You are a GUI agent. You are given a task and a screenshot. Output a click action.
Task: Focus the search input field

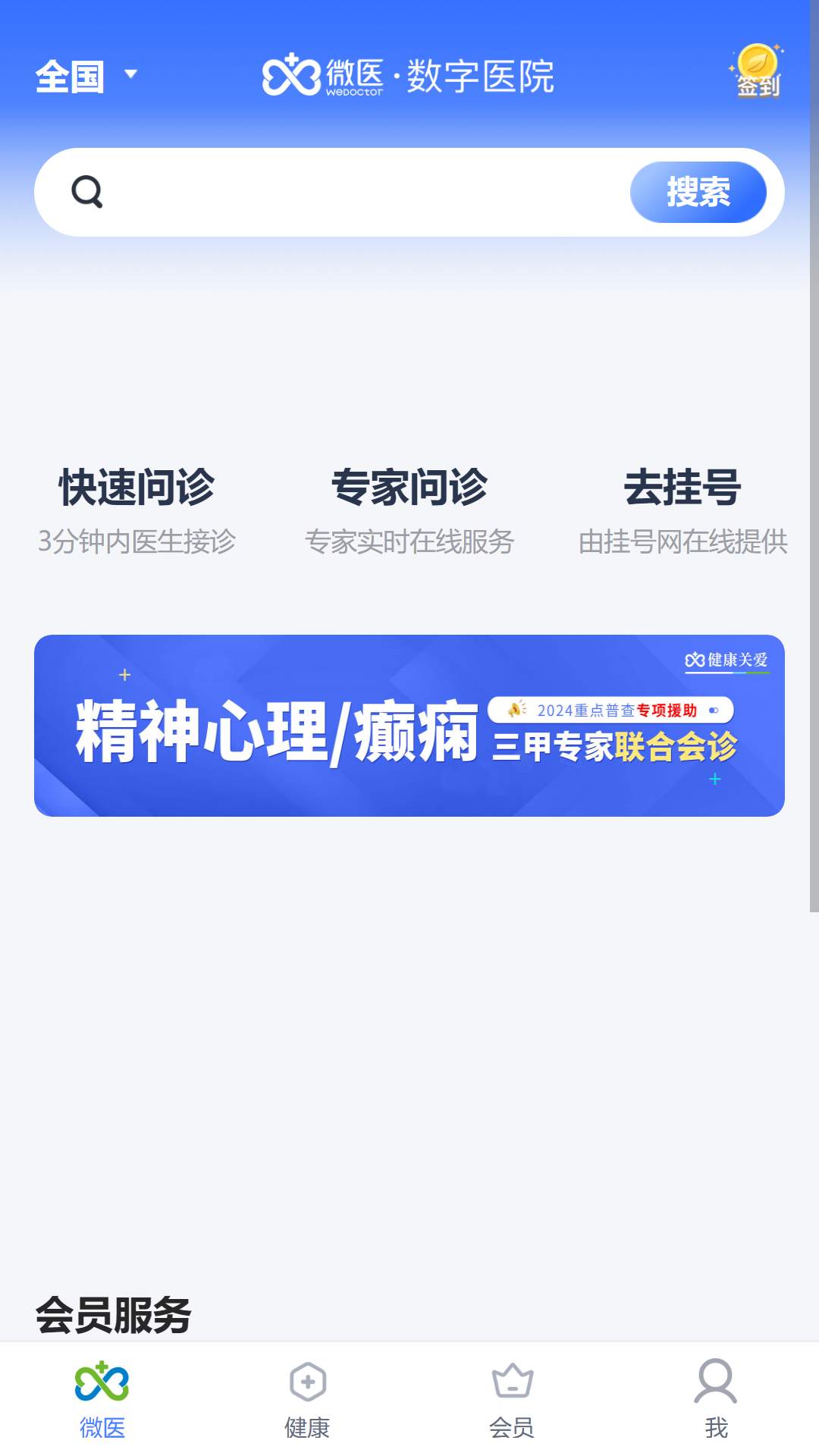(x=364, y=192)
